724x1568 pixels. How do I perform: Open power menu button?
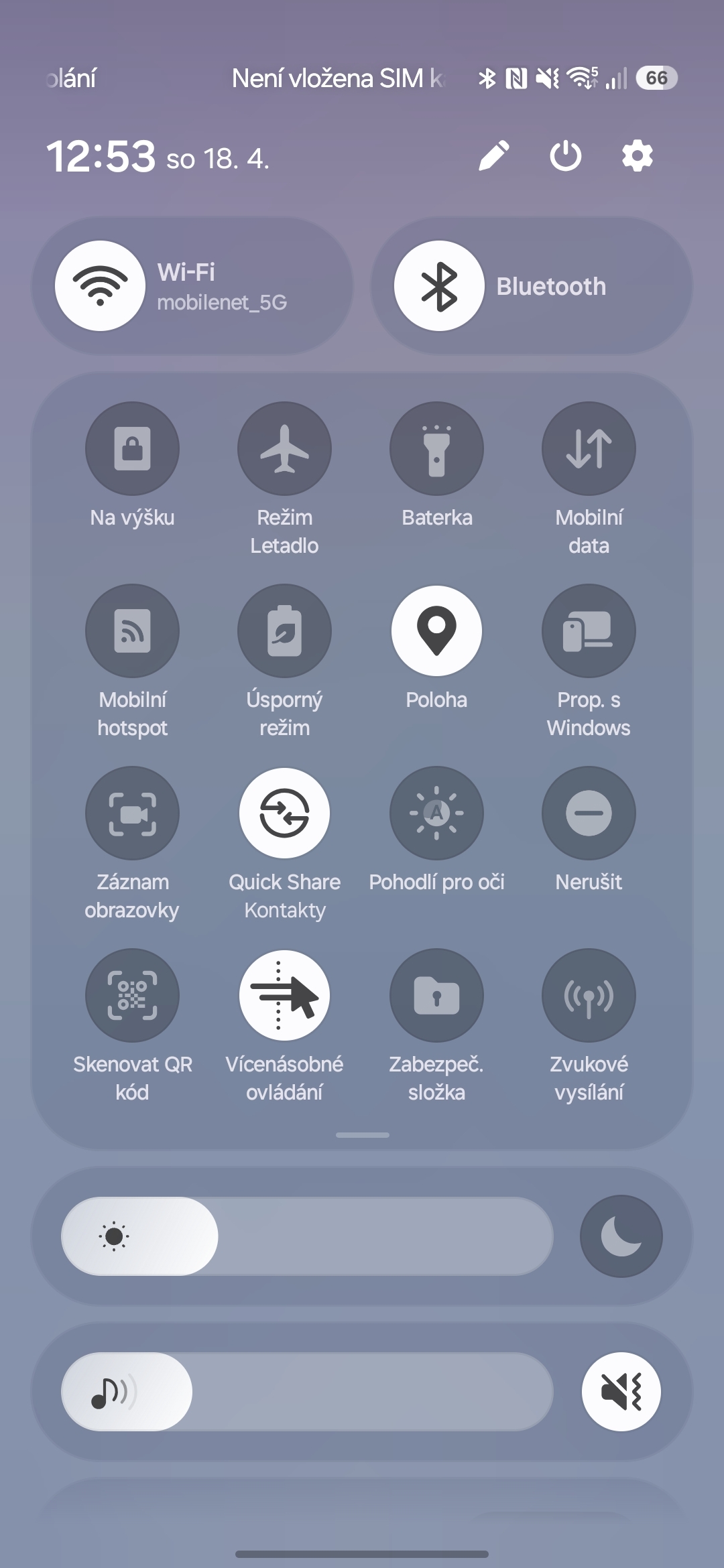(565, 156)
